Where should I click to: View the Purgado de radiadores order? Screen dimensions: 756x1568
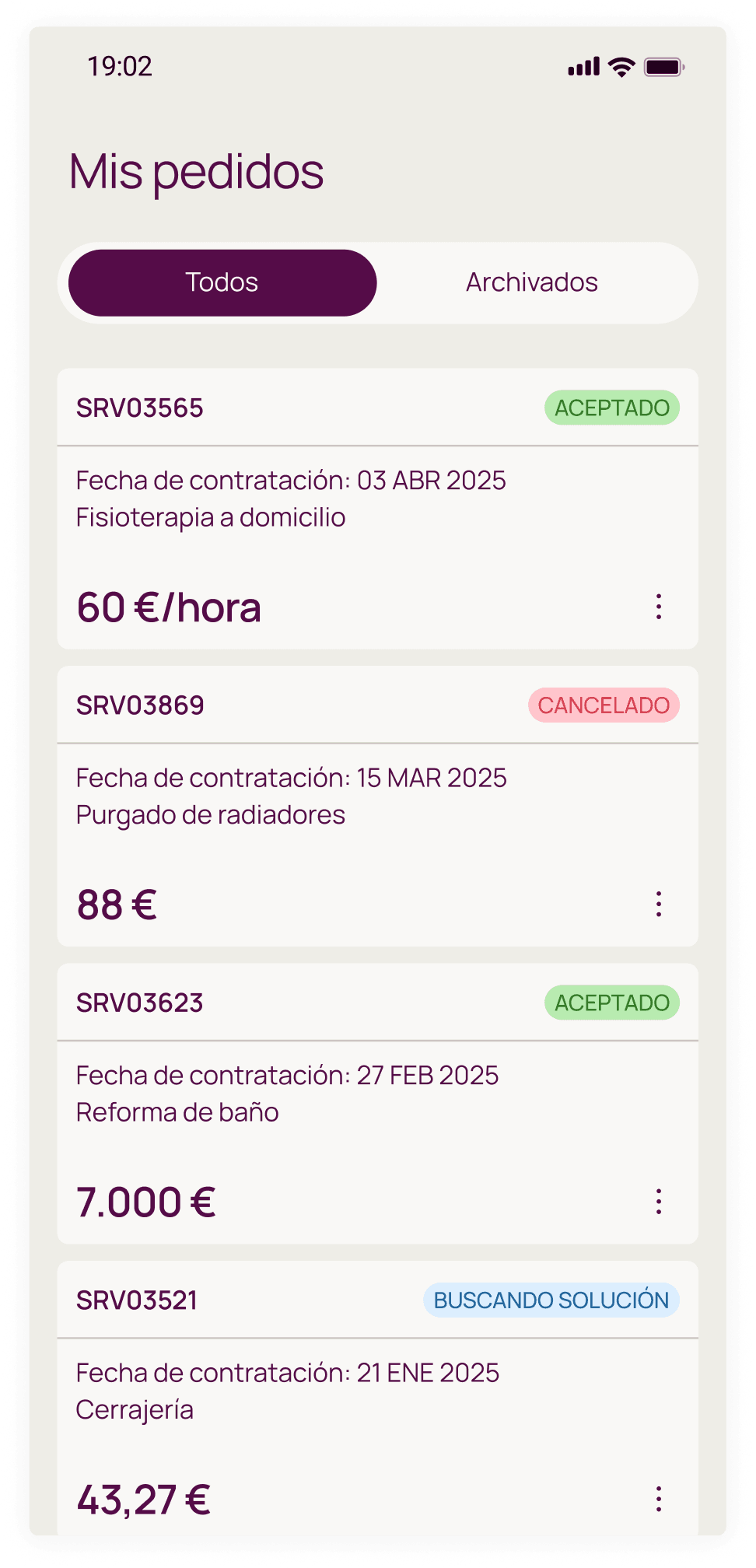(311, 814)
